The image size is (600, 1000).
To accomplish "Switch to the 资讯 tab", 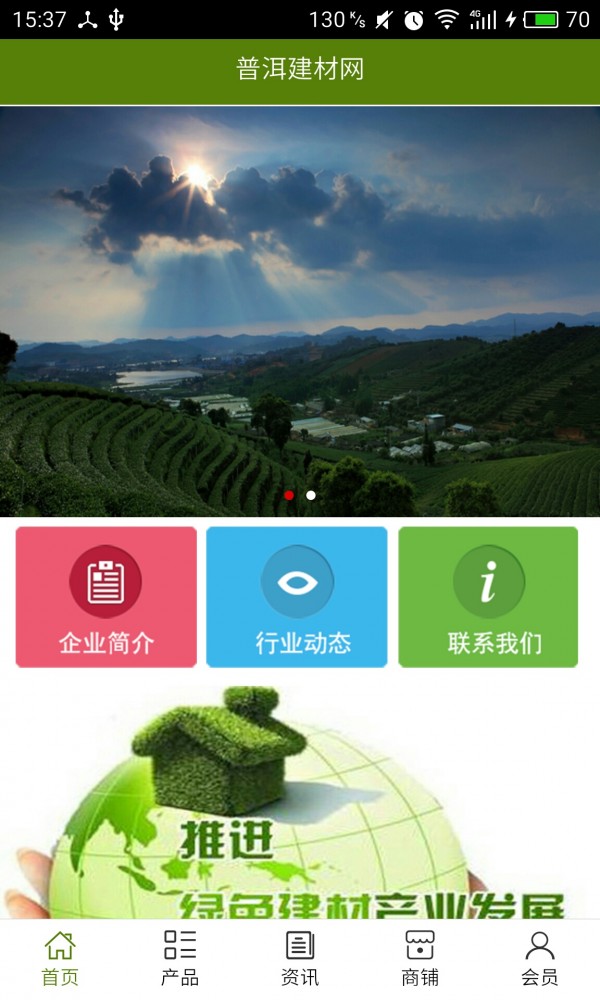I will pyautogui.click(x=300, y=958).
